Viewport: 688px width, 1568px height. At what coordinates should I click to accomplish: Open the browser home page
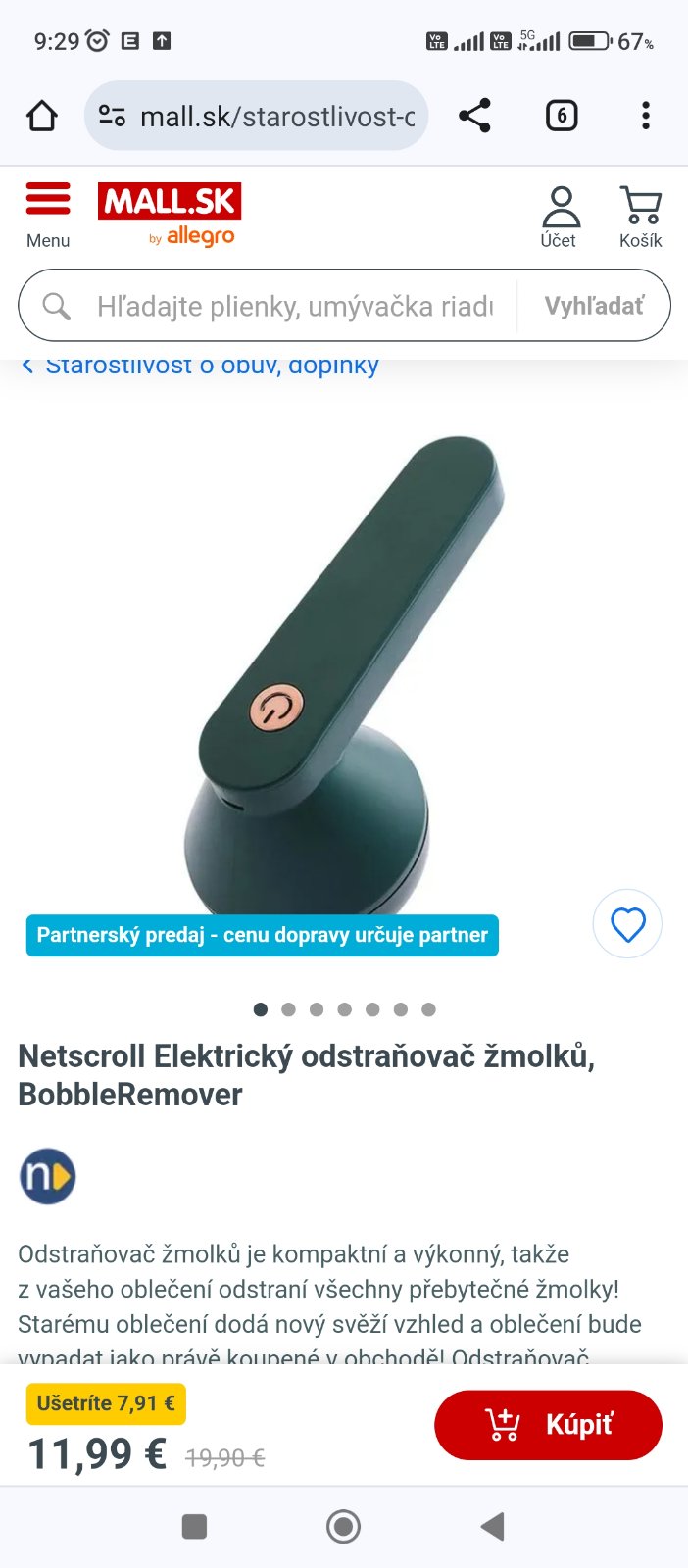coord(42,116)
